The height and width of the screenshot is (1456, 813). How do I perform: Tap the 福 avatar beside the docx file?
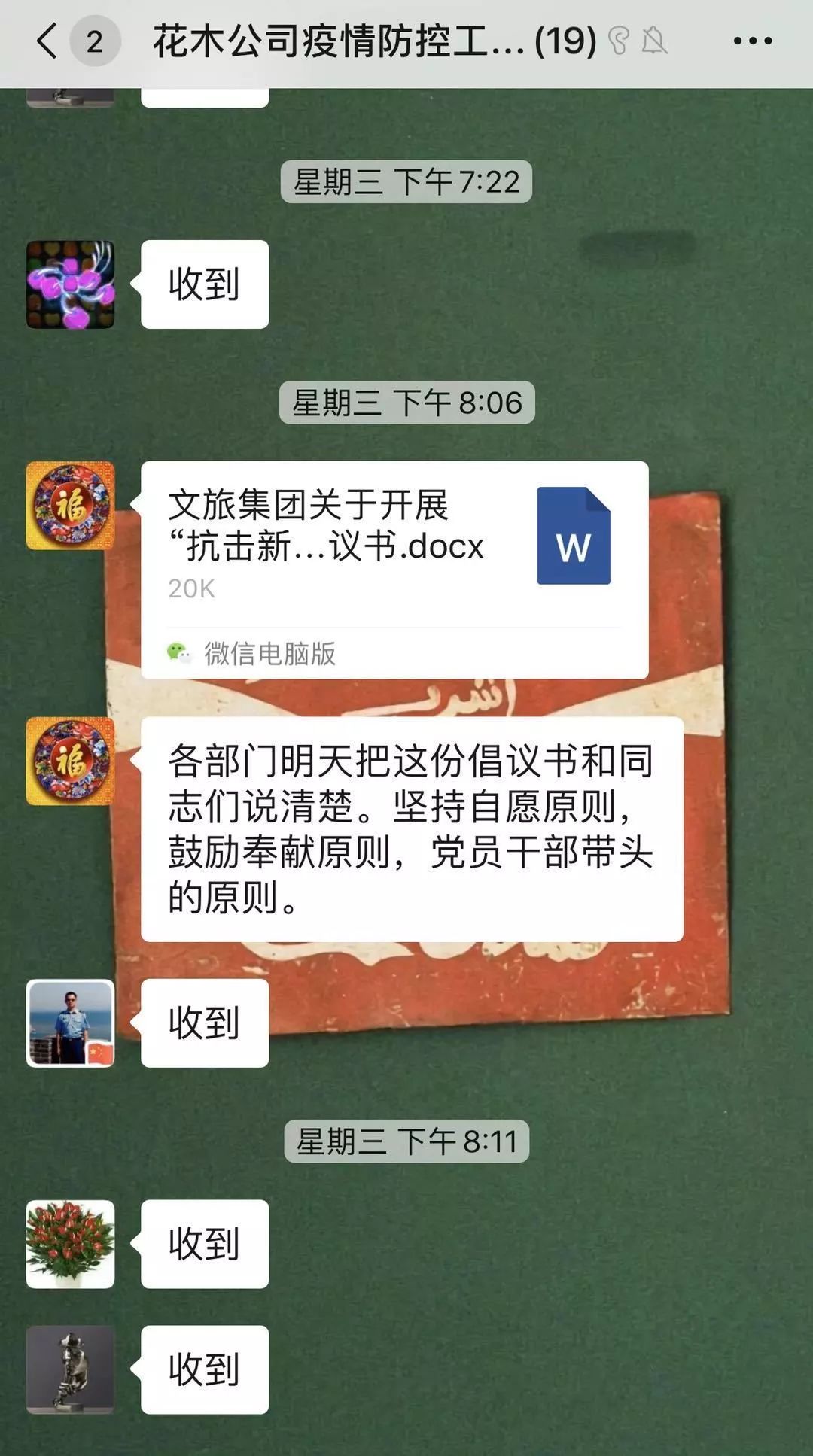click(x=70, y=506)
